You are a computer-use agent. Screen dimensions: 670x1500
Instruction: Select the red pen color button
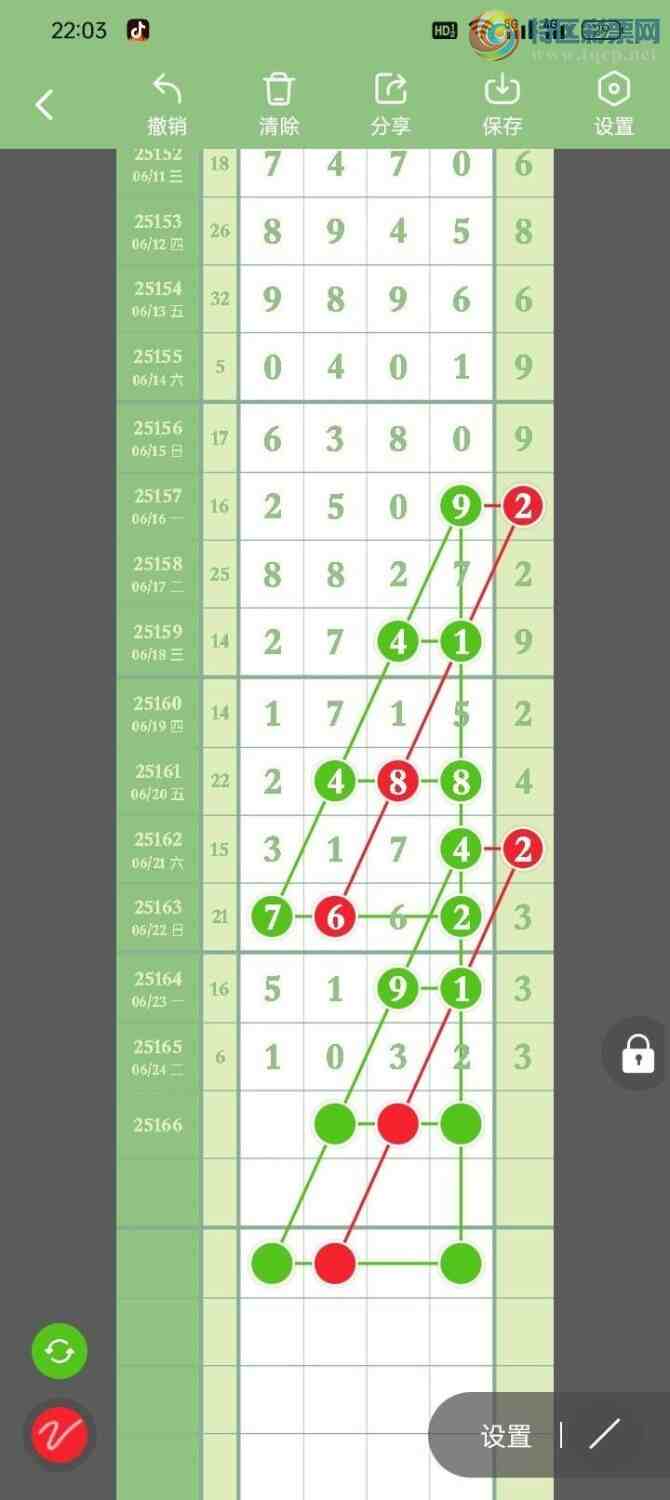[60, 1435]
